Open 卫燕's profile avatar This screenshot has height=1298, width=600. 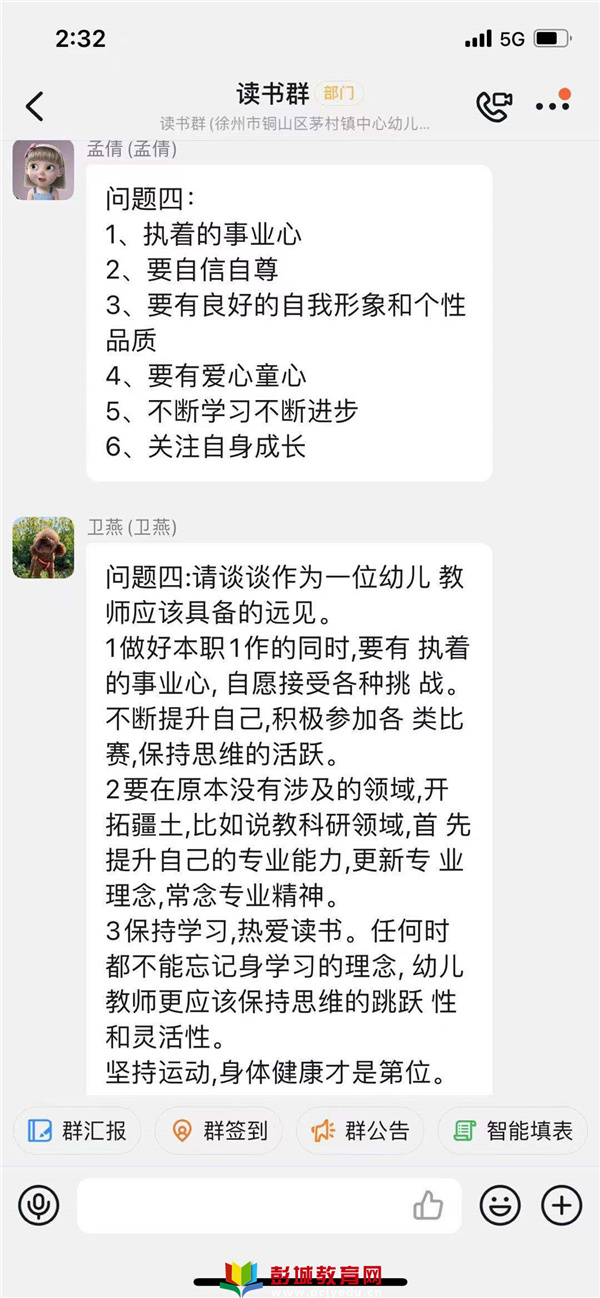43,548
